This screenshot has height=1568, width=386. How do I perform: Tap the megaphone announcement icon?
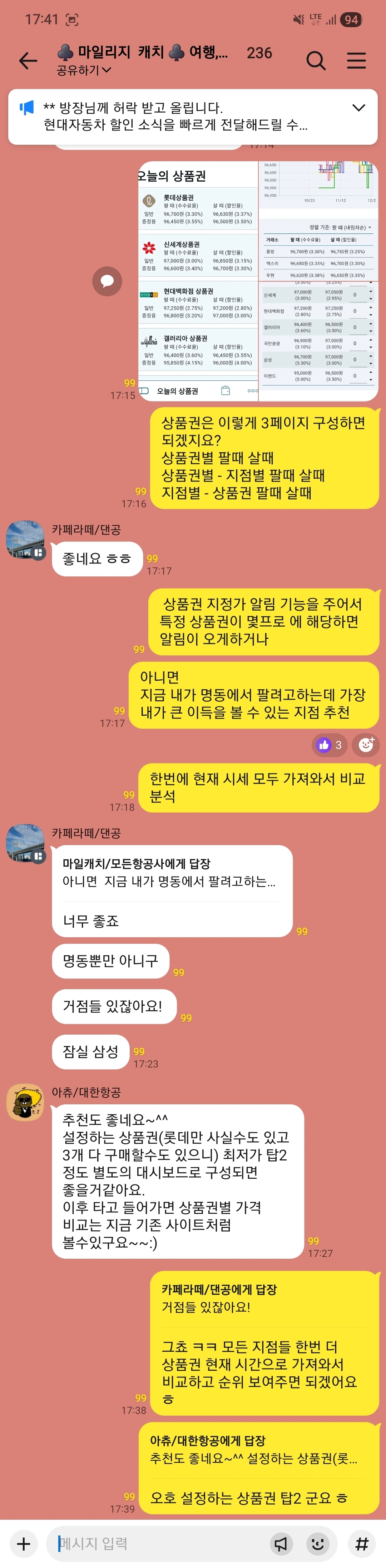click(280, 1544)
